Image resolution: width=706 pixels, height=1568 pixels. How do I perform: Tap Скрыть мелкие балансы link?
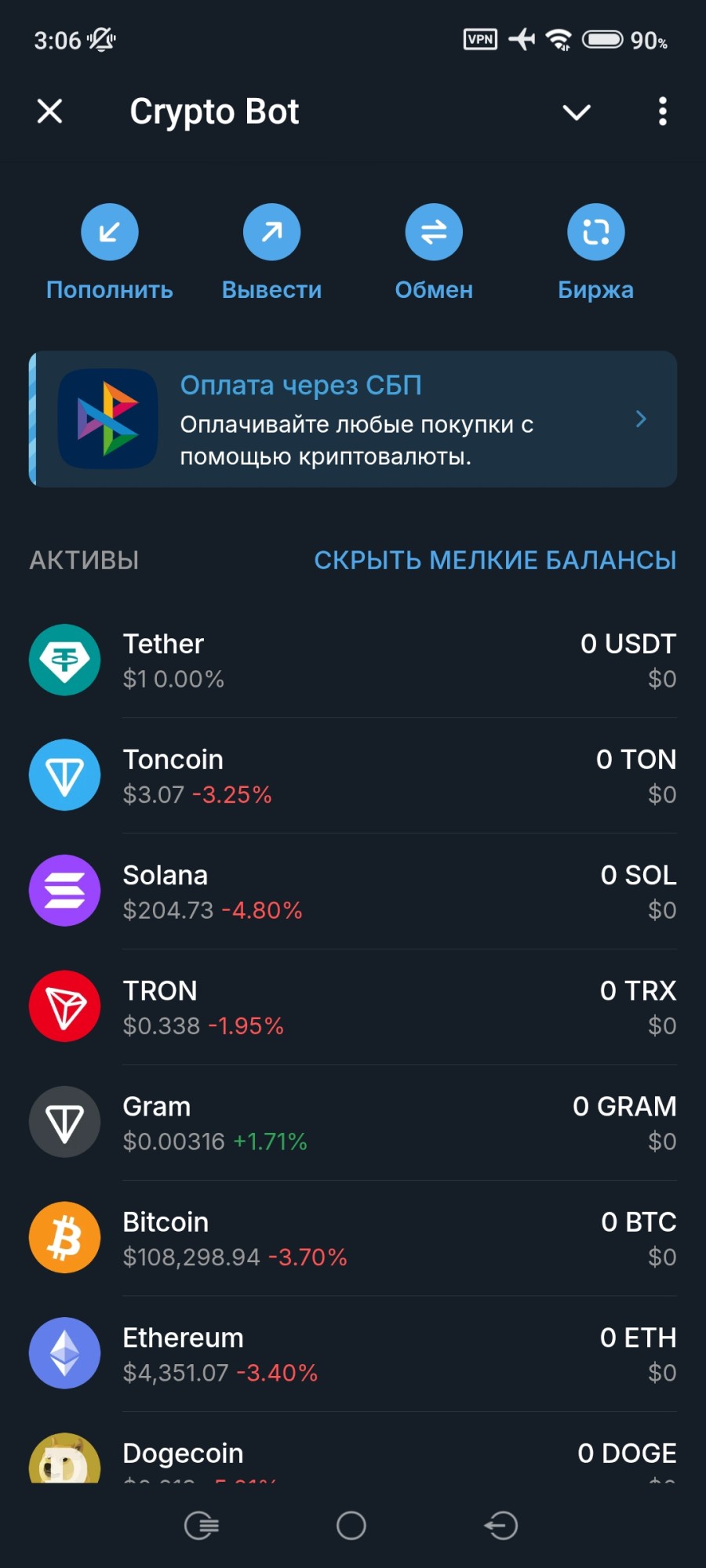click(495, 560)
